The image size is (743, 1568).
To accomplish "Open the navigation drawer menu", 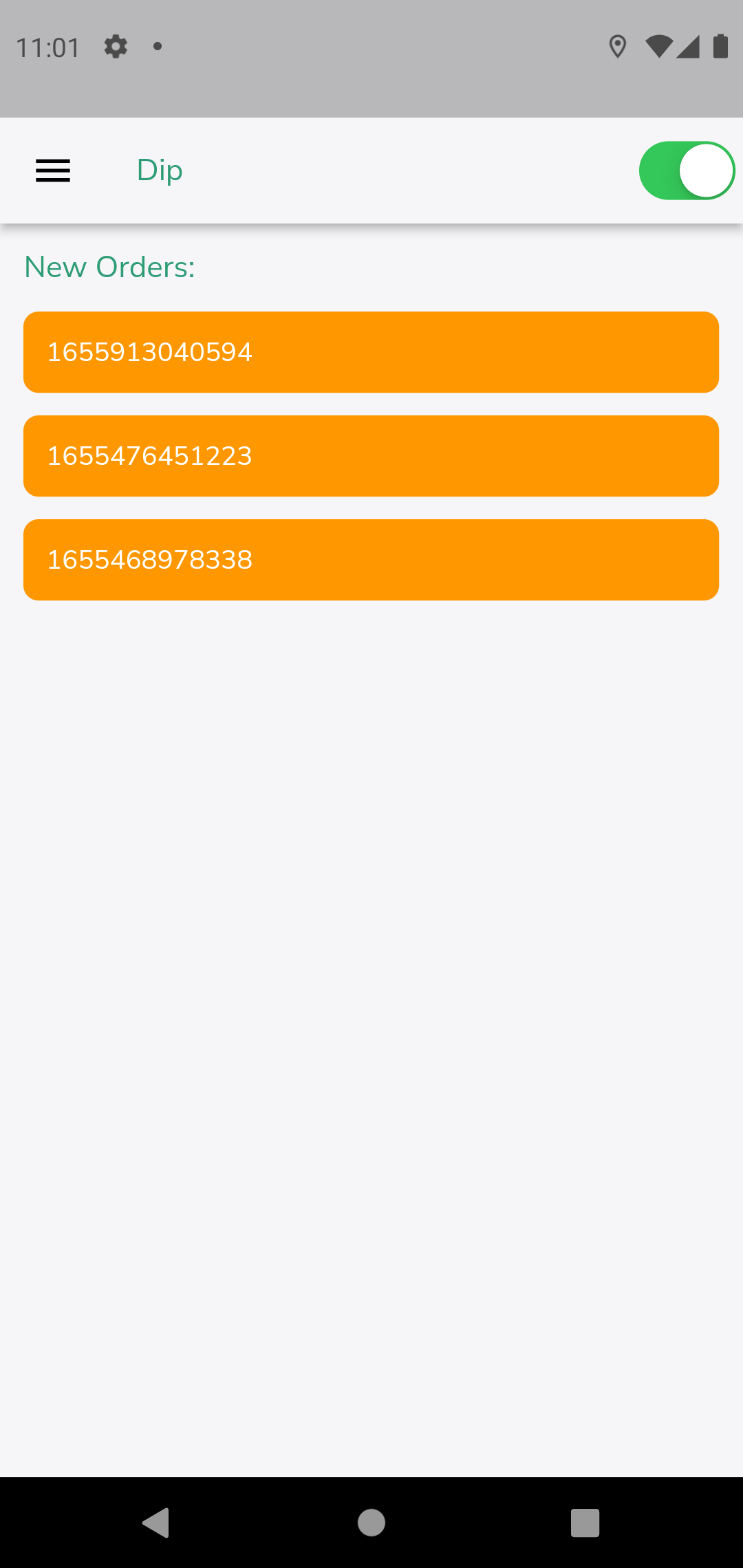I will point(52,171).
